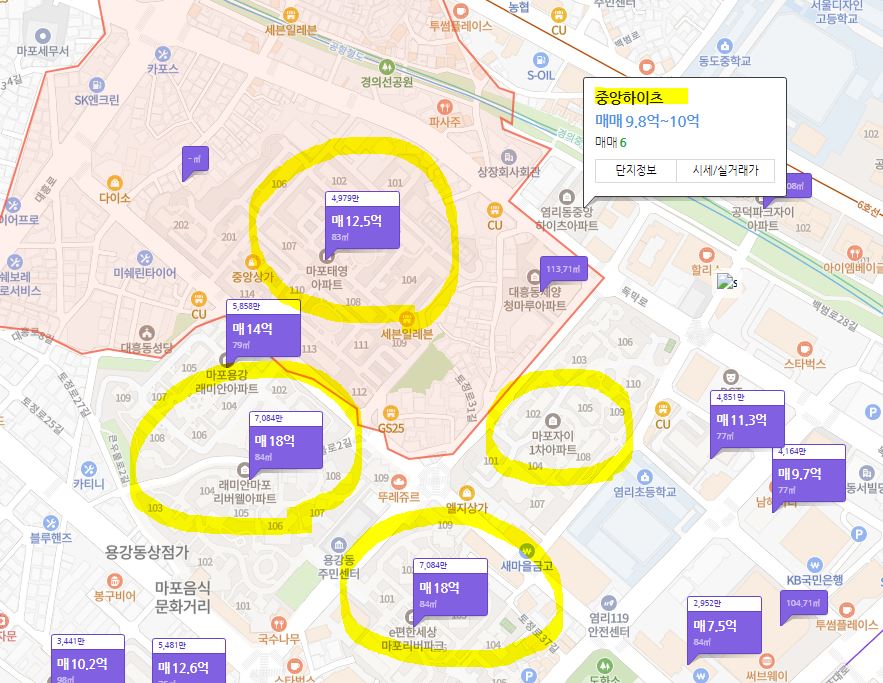Image resolution: width=883 pixels, height=683 pixels.
Task: Open the 매매 9.8억~10억 listing link
Action: (648, 121)
